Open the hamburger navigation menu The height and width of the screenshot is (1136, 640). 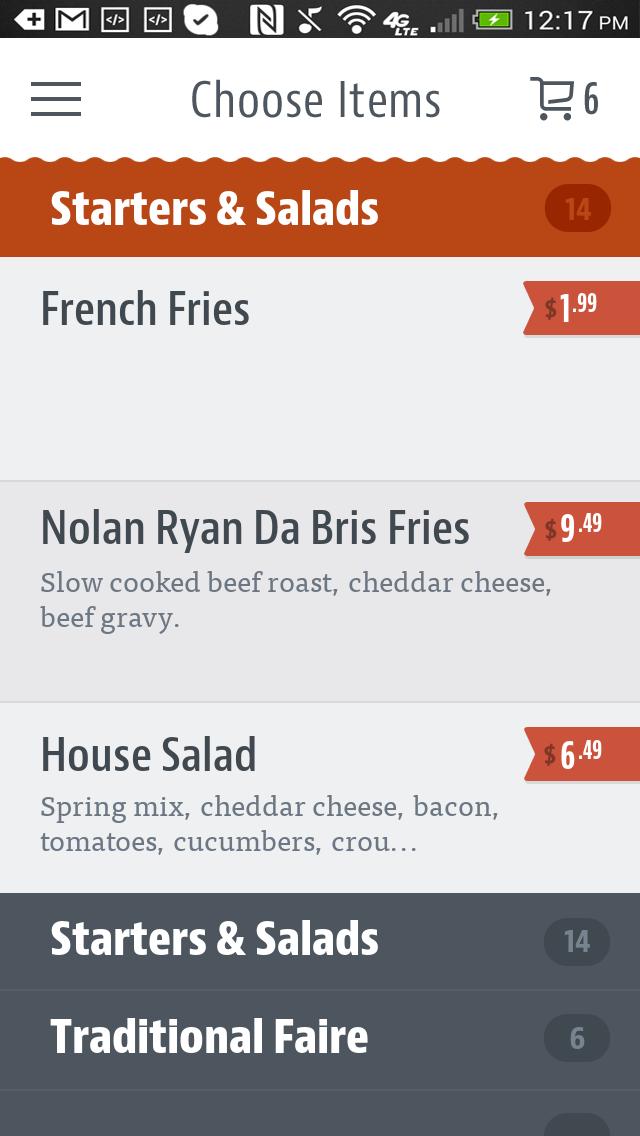[56, 100]
